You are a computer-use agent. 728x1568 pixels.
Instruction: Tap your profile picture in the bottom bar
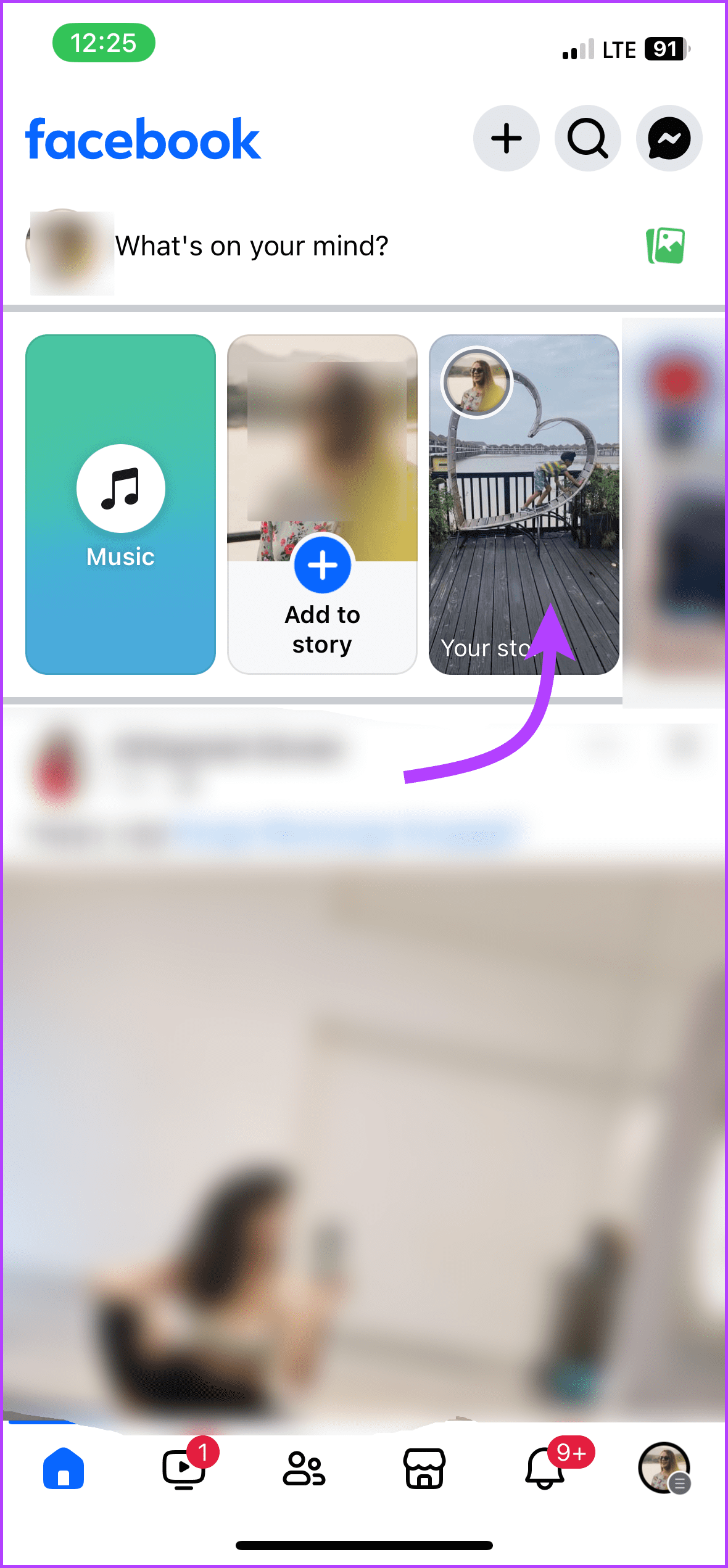tap(664, 1470)
